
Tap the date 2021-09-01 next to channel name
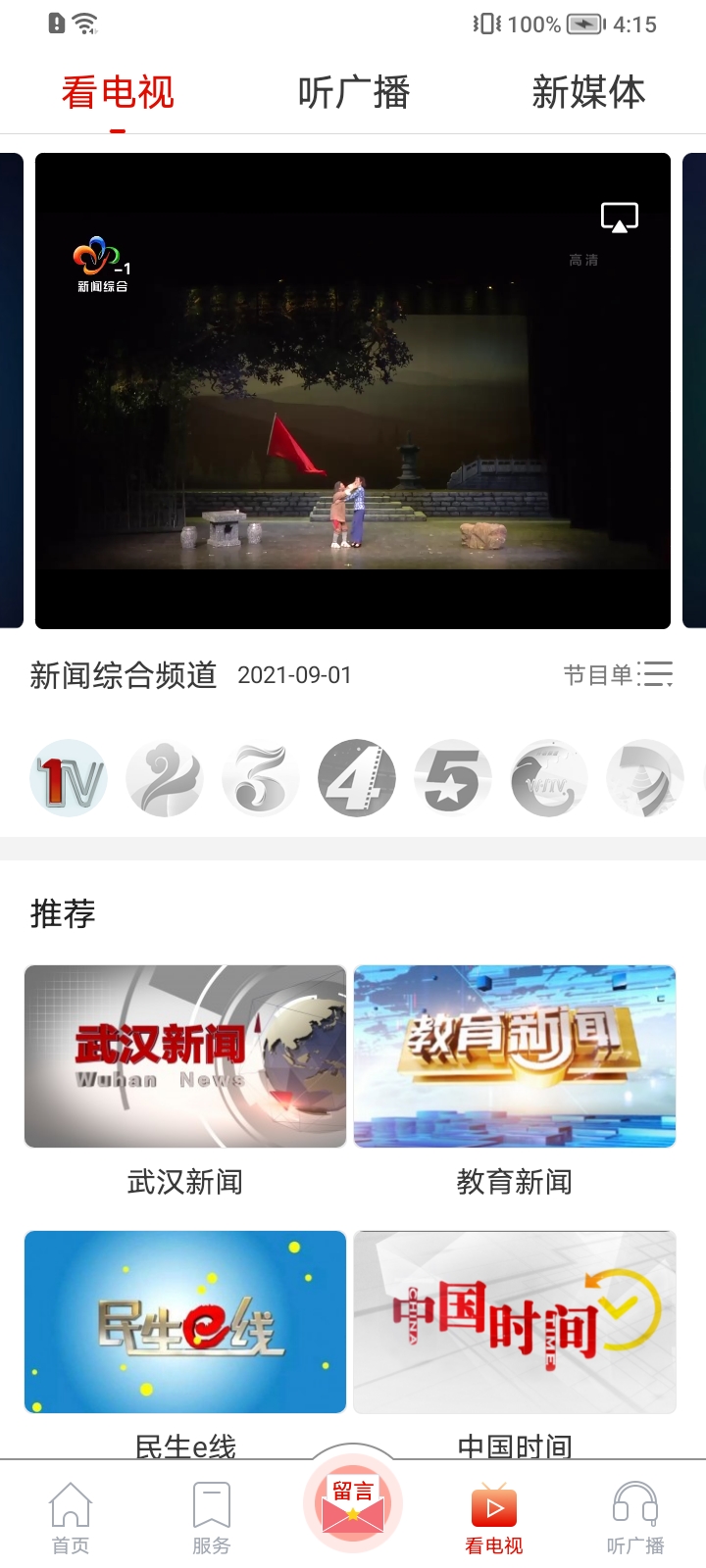click(x=296, y=675)
